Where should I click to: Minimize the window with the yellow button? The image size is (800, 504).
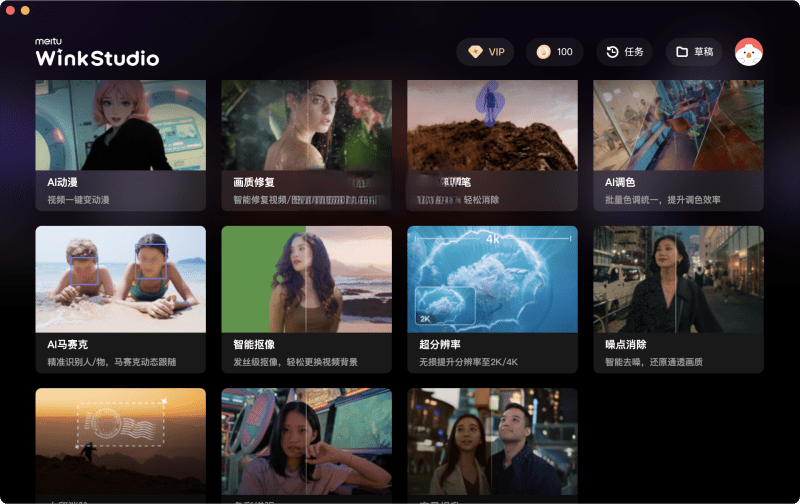tap(25, 9)
